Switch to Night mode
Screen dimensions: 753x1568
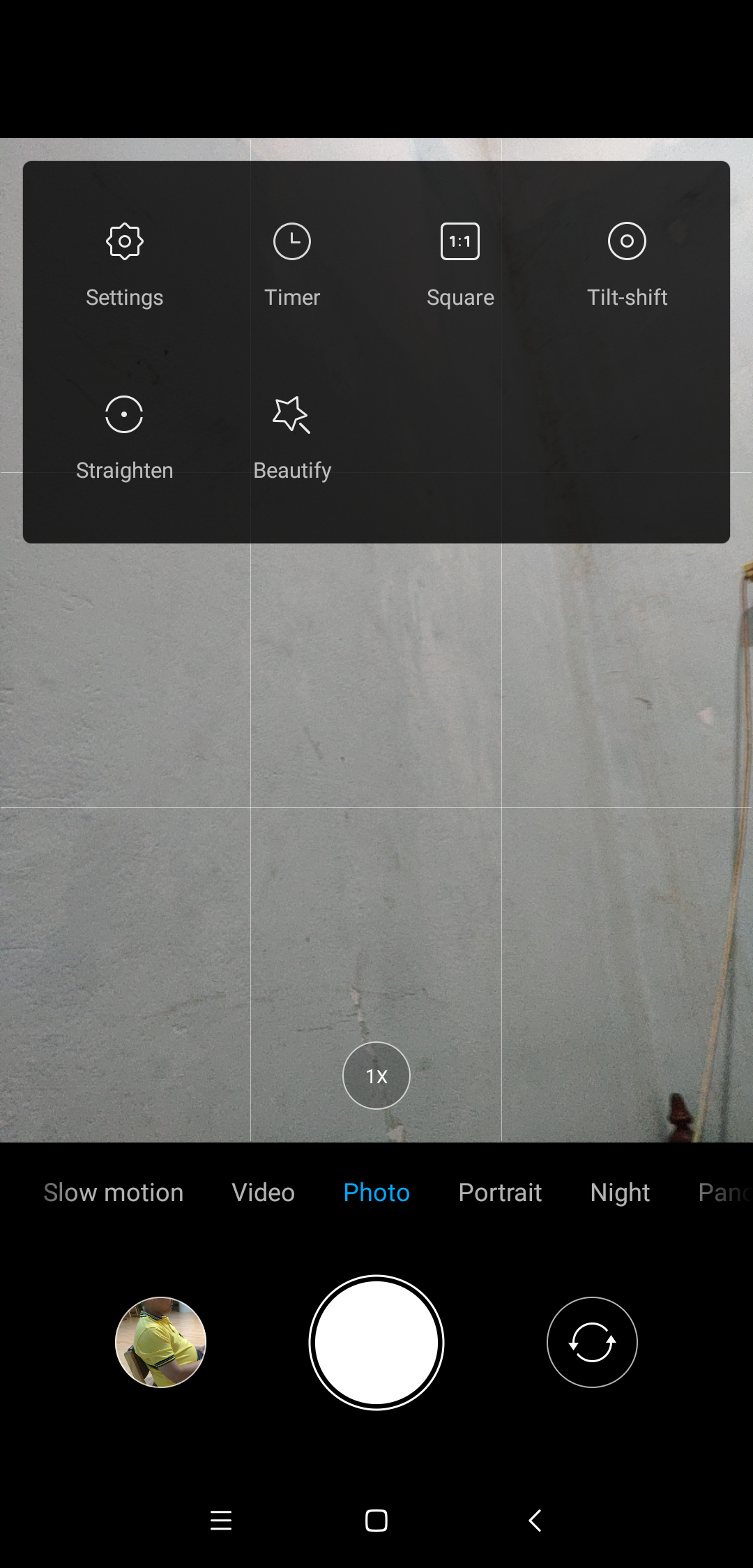coord(621,1193)
